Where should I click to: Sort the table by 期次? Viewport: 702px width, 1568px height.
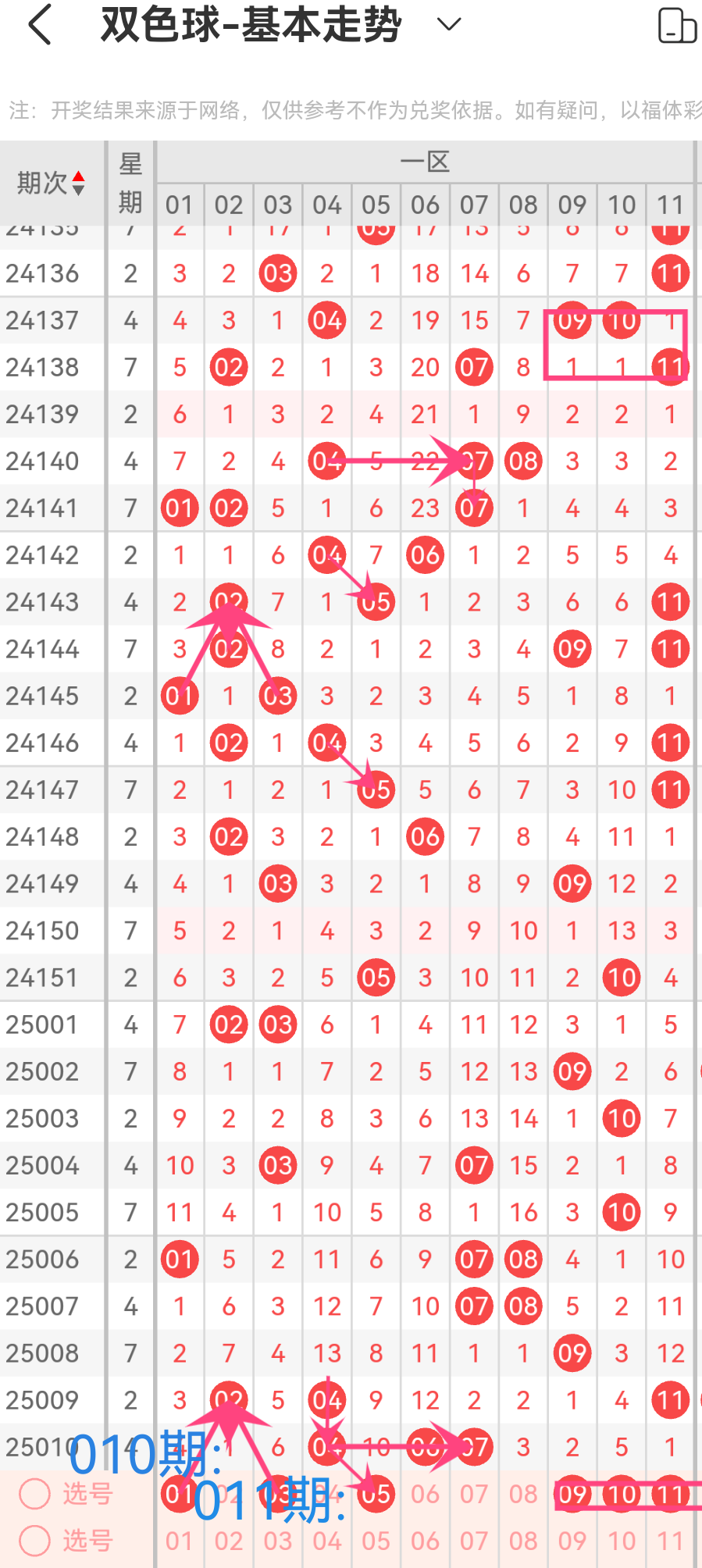[52, 183]
